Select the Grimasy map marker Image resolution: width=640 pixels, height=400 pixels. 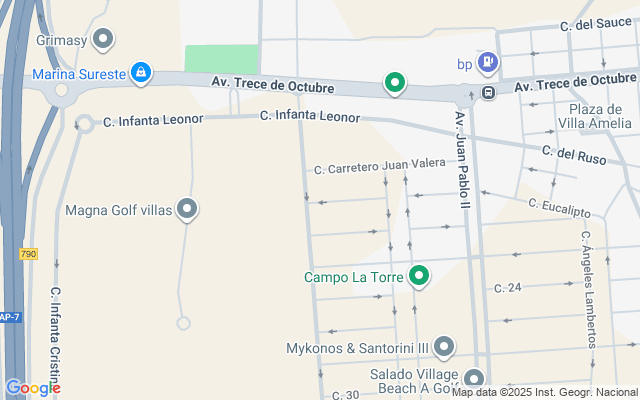[103, 40]
